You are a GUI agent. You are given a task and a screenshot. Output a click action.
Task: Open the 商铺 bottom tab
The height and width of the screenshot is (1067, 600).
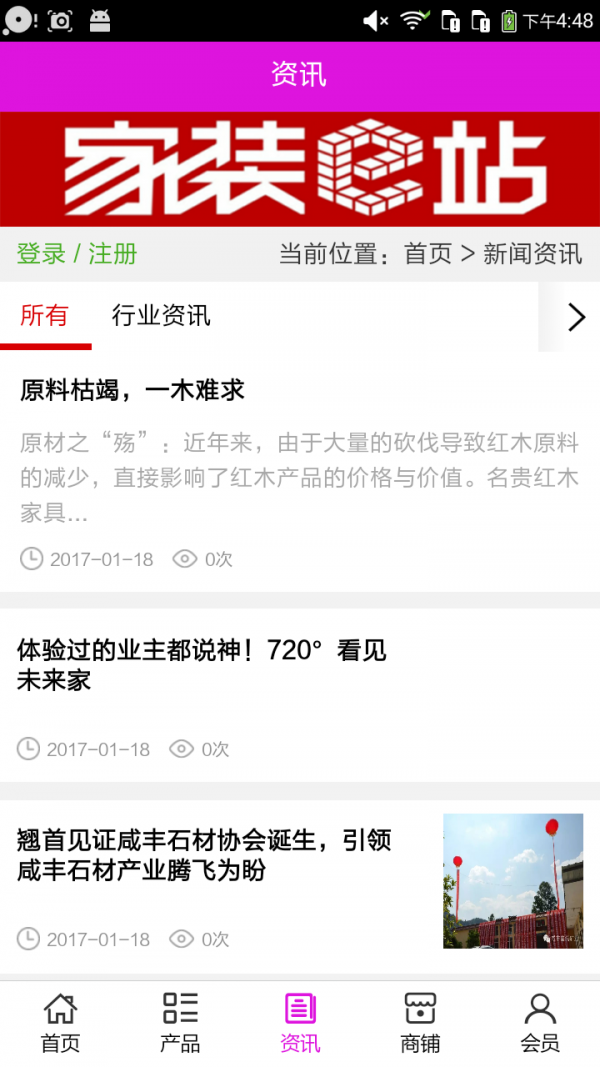pos(420,1022)
